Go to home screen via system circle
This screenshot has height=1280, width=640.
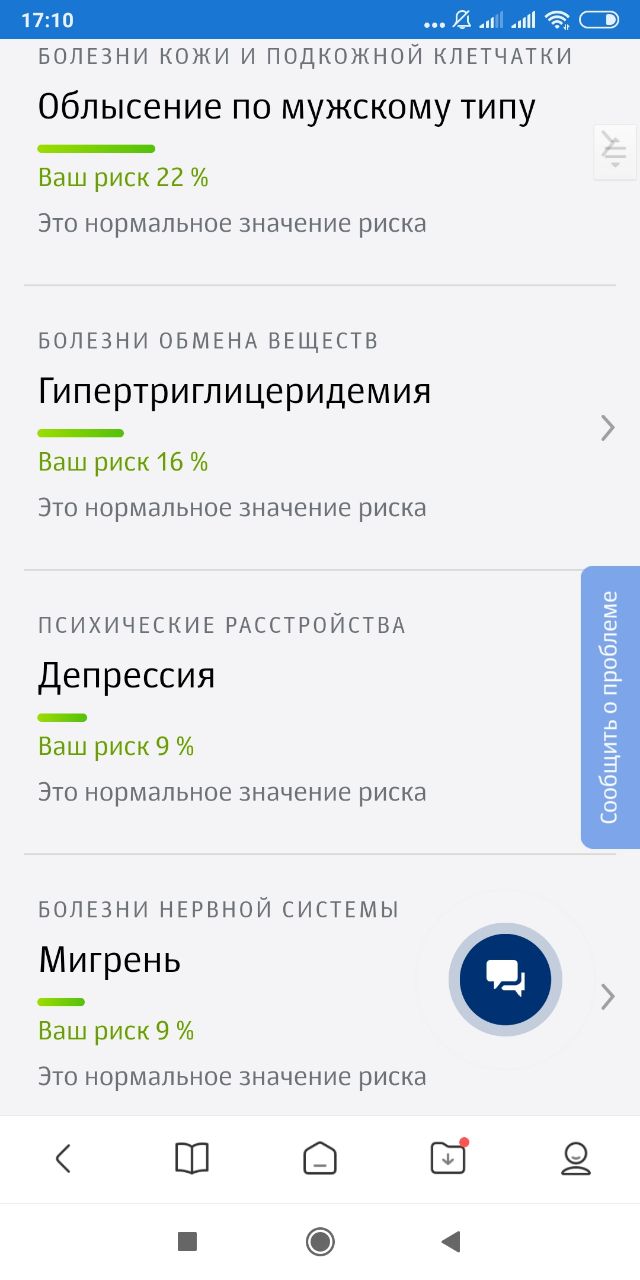click(x=320, y=1242)
